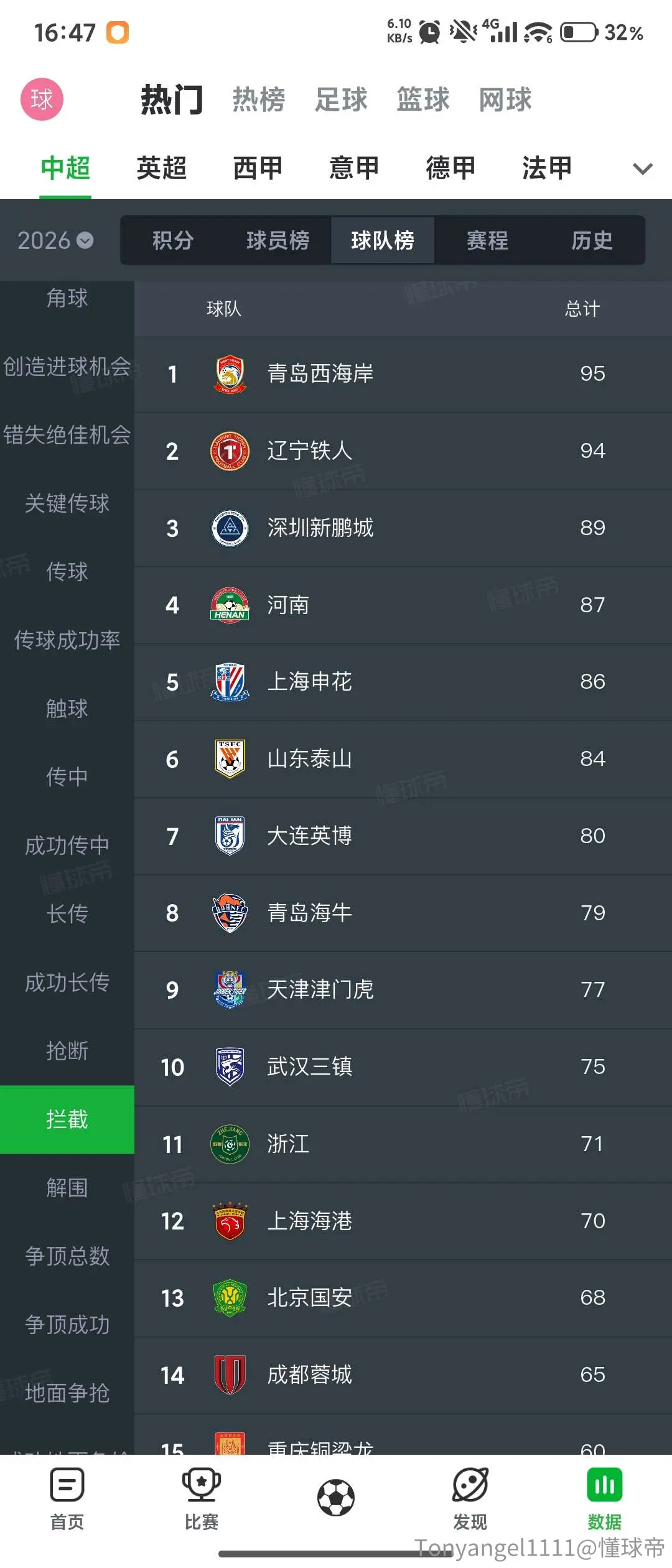Open the 2026 season dropdown
Image resolution: width=672 pixels, height=1568 pixels.
[x=55, y=240]
